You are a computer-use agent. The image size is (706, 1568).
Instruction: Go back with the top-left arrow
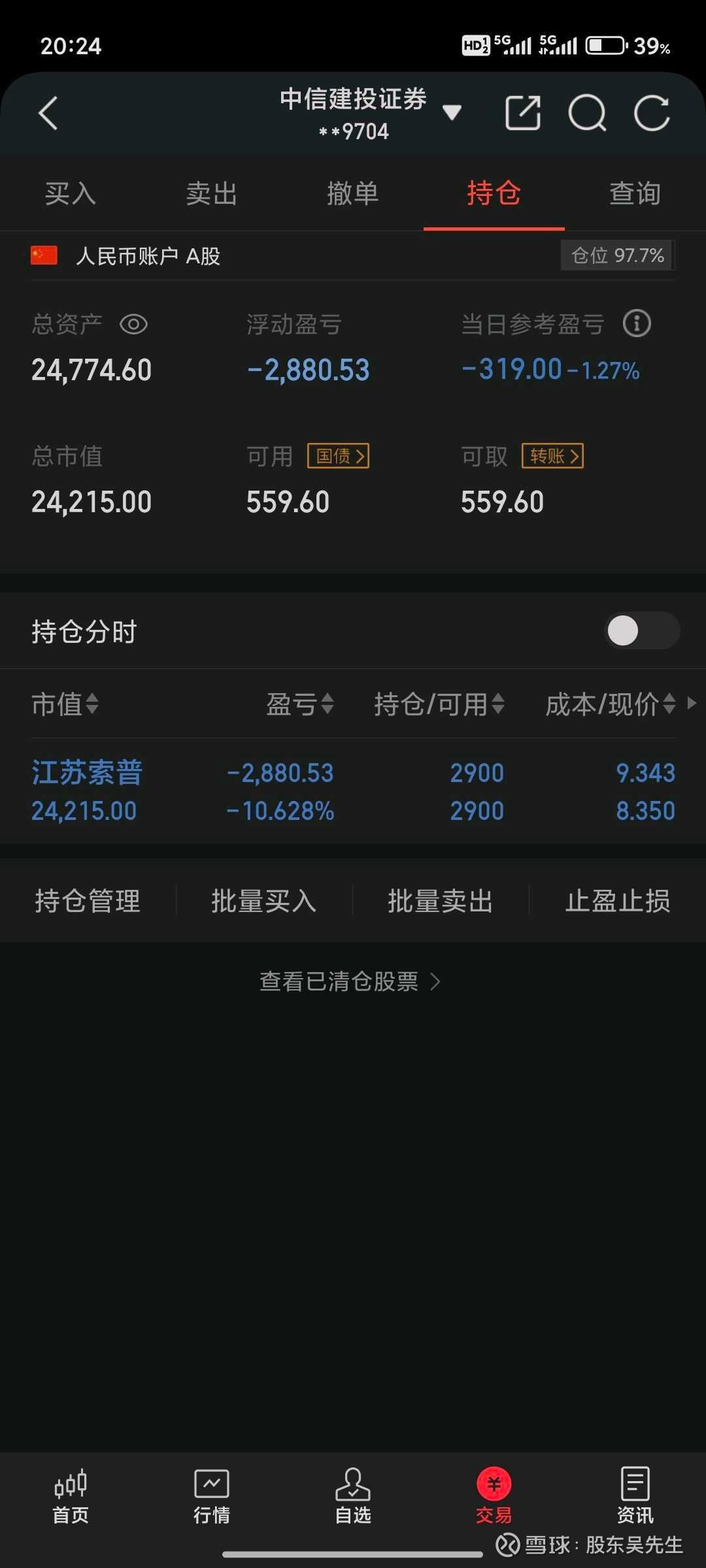48,113
